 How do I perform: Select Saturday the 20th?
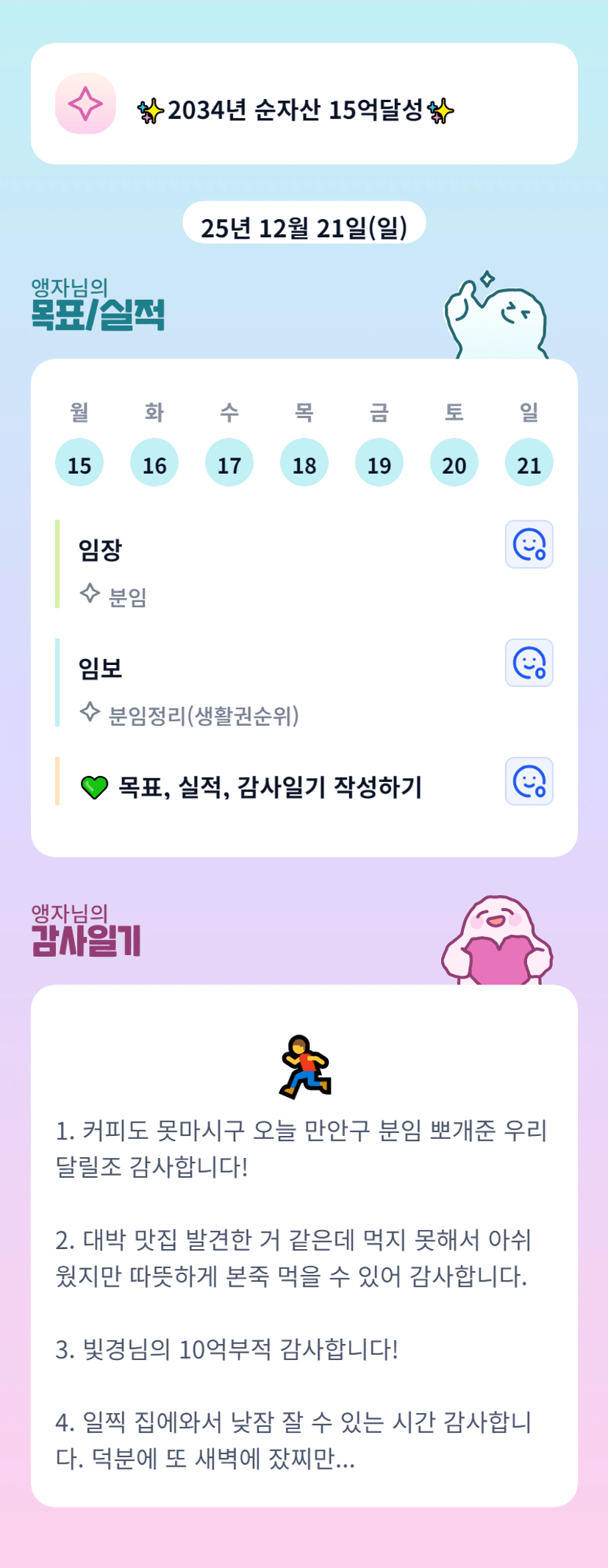[454, 463]
